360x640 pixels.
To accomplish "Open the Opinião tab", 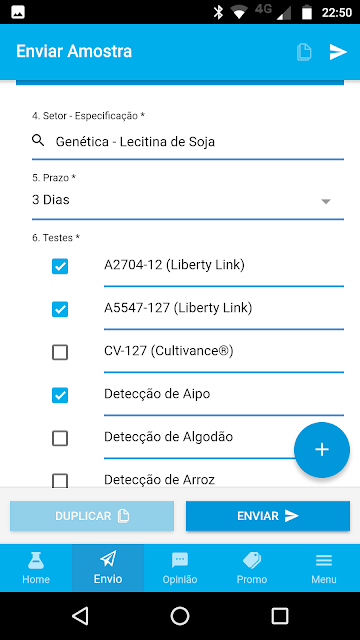I will pyautogui.click(x=180, y=568).
